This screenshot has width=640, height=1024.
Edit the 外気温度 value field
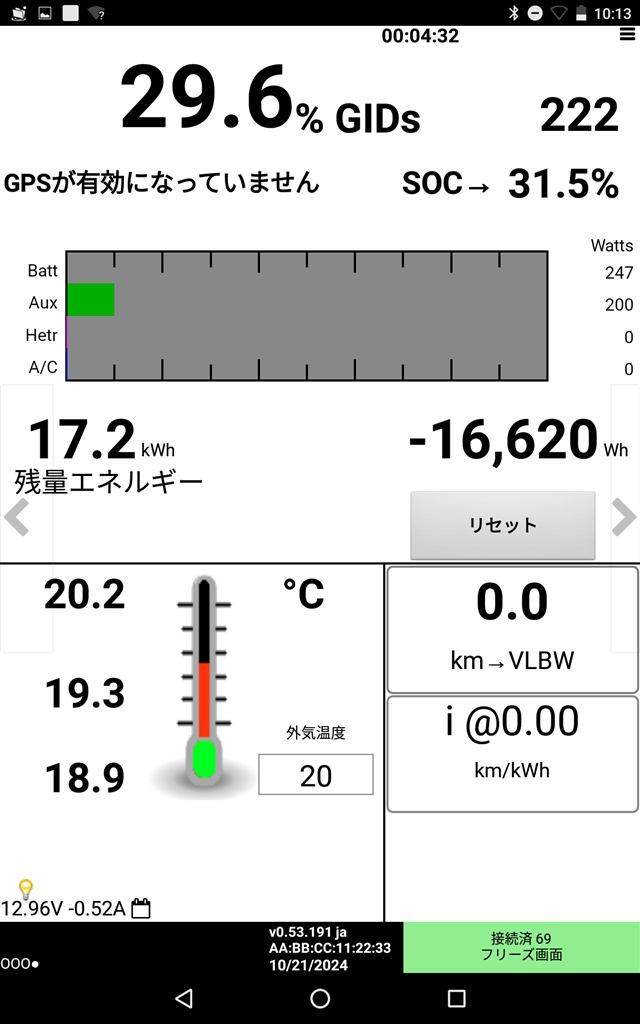click(x=315, y=775)
